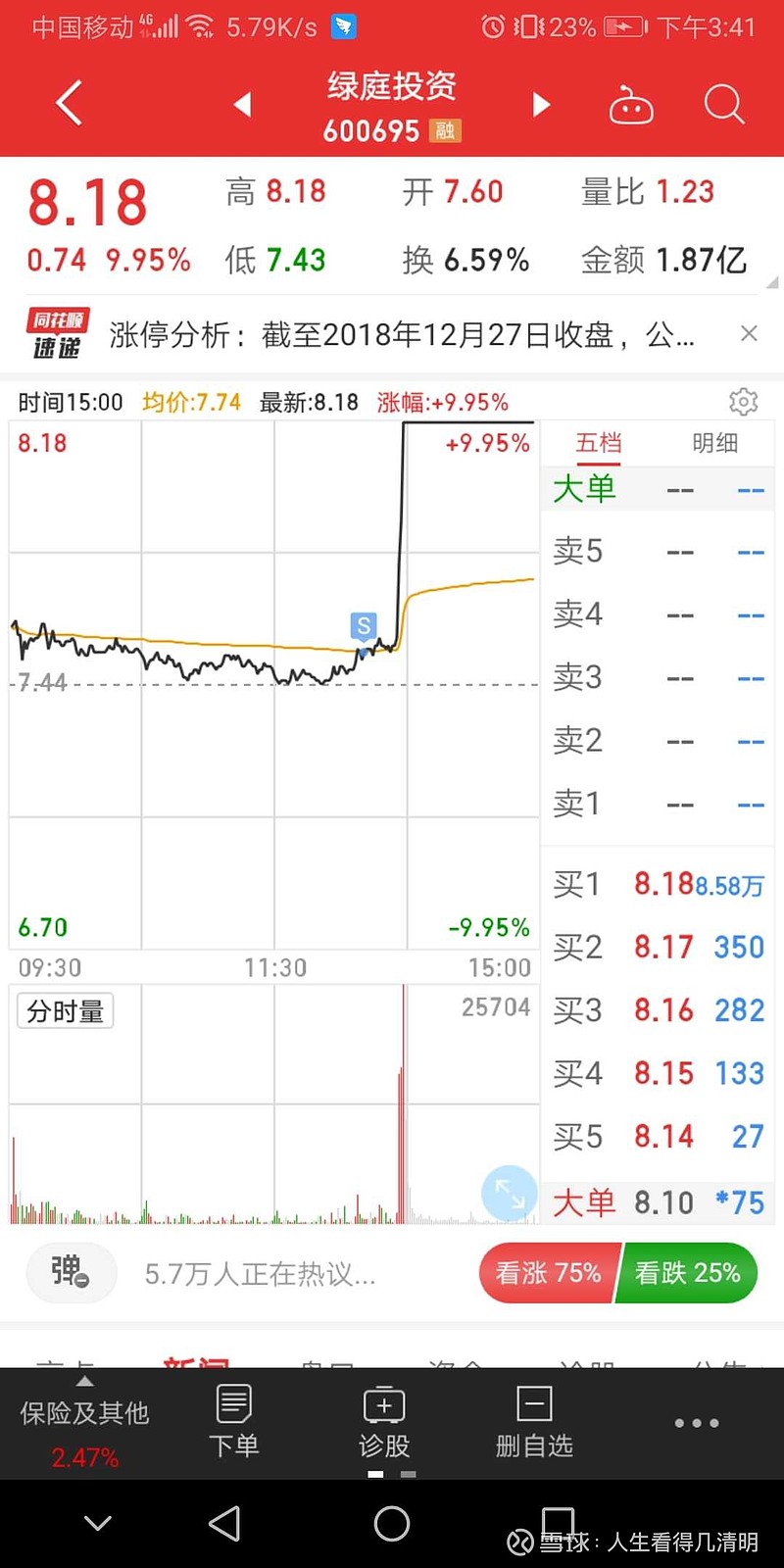Screen dimensions: 784x1568
Task: Open the robot assistant icon
Action: pyautogui.click(x=631, y=104)
